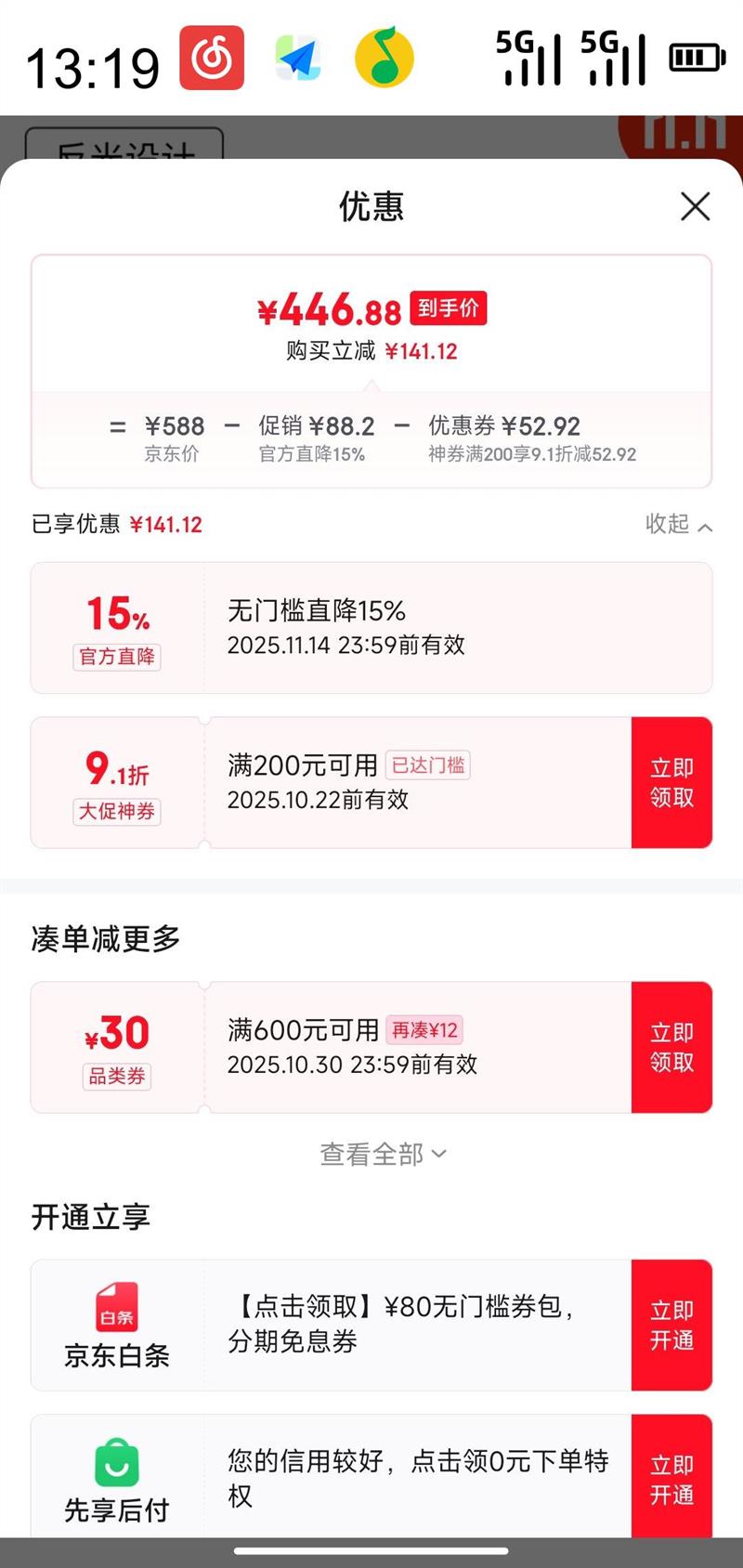This screenshot has width=743, height=1568.
Task: Activate 先享后付 with 立即开通
Action: coord(671,1476)
